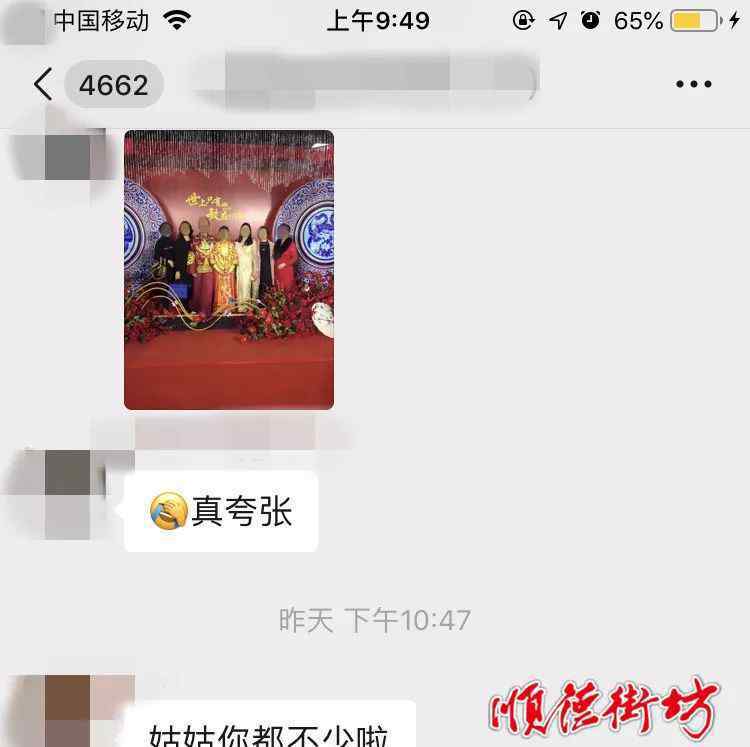Tap the avatar beside 真夸张 message

67,494
